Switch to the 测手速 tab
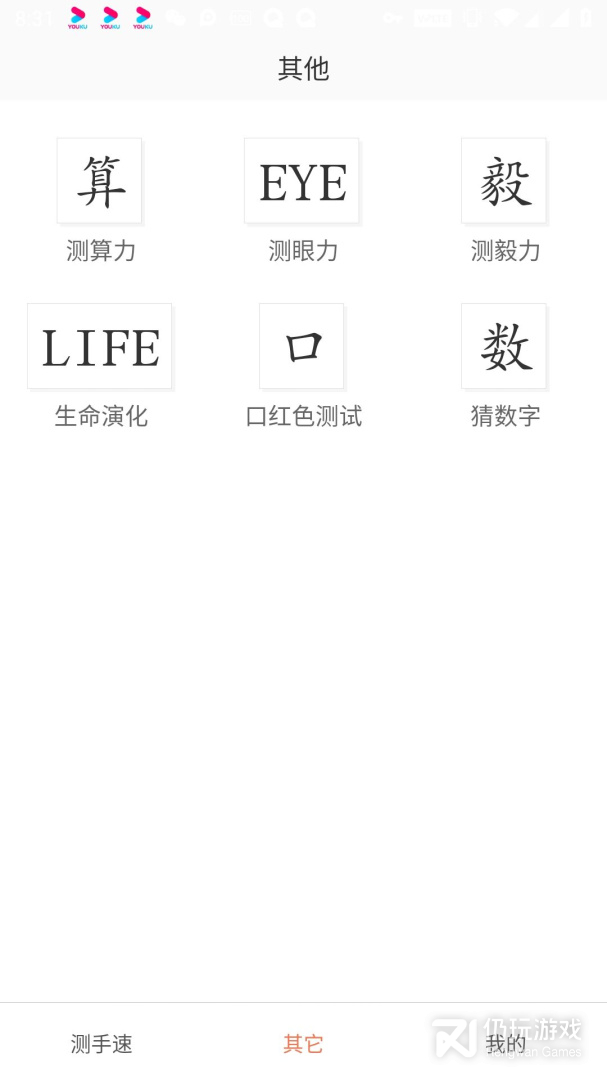 (101, 1043)
